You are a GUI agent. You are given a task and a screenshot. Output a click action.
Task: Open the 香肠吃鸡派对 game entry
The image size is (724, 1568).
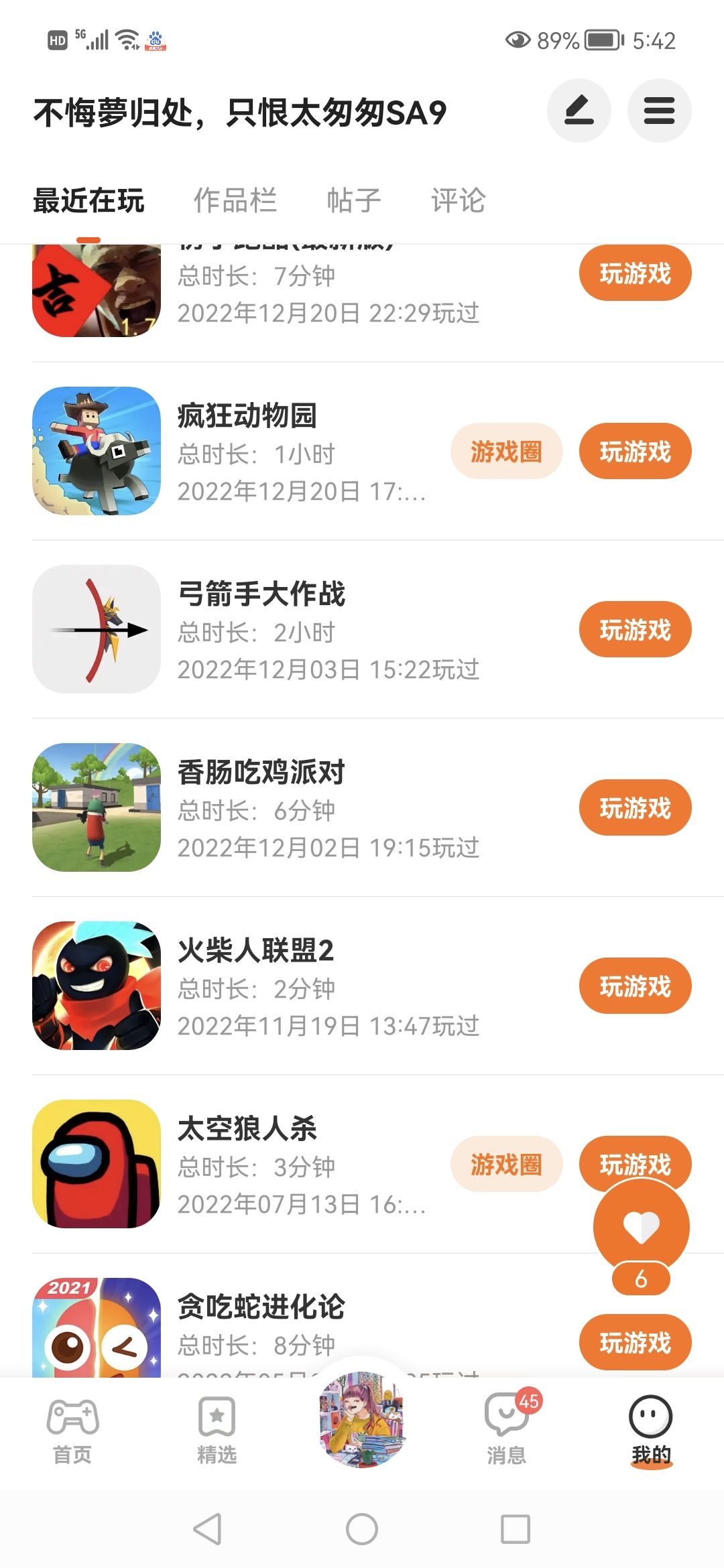(260, 773)
